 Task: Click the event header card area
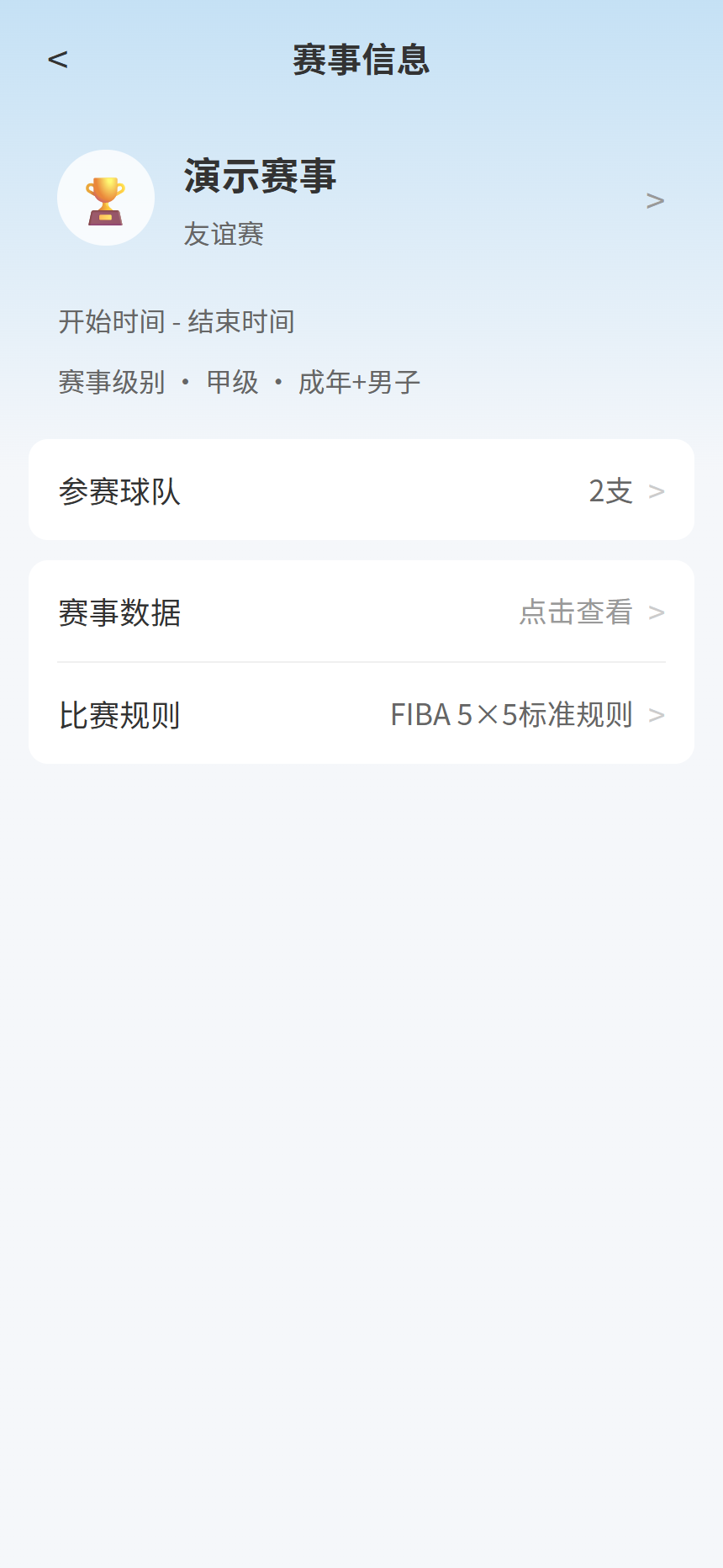(x=361, y=199)
